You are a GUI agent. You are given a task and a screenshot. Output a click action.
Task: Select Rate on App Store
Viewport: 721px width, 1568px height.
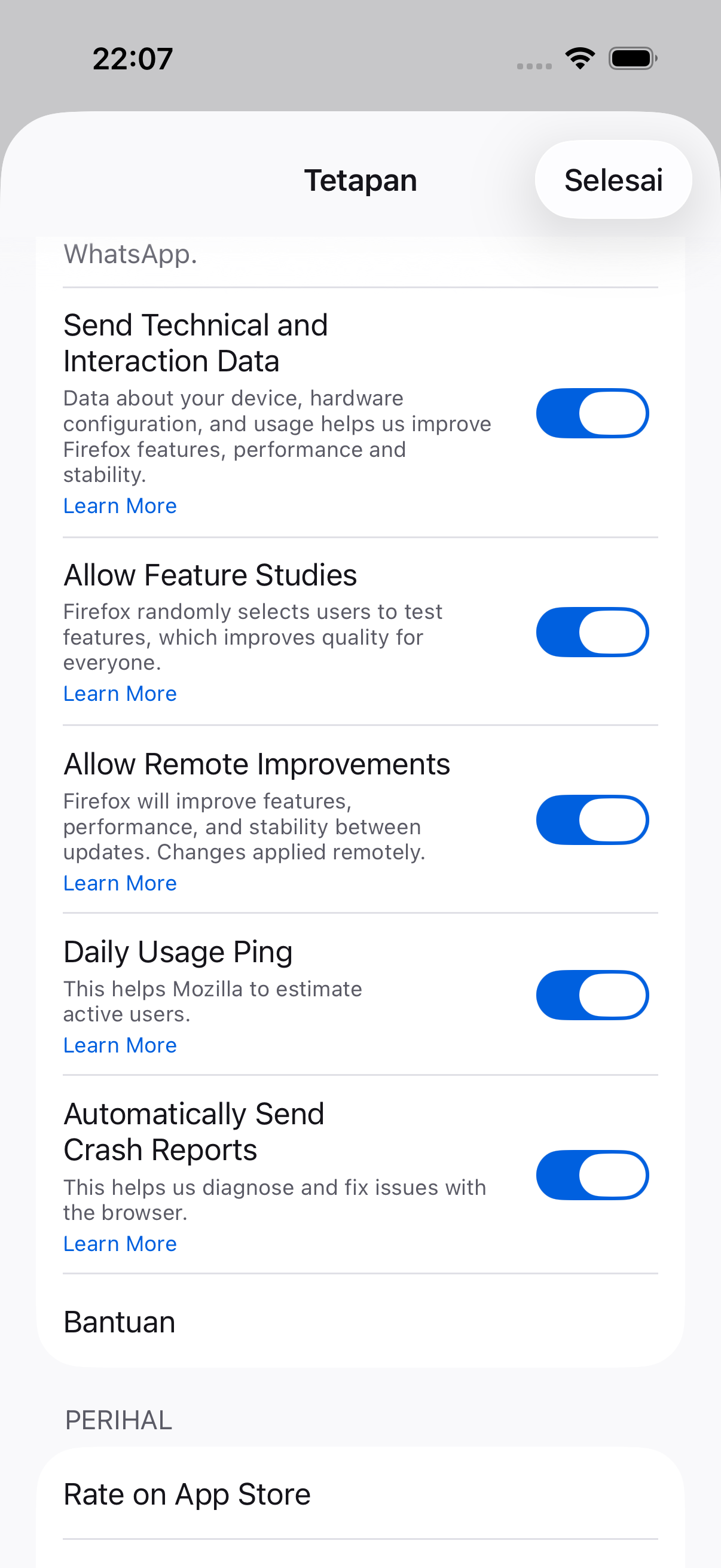tap(360, 1494)
